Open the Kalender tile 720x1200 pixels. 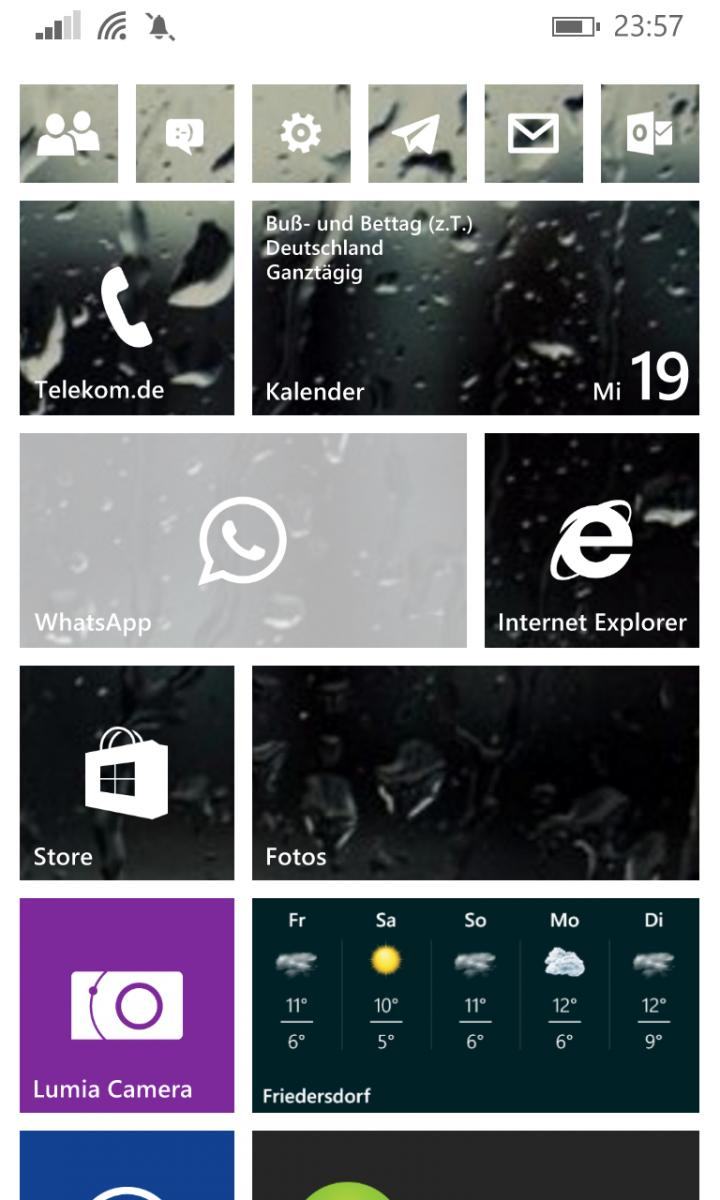(475, 307)
